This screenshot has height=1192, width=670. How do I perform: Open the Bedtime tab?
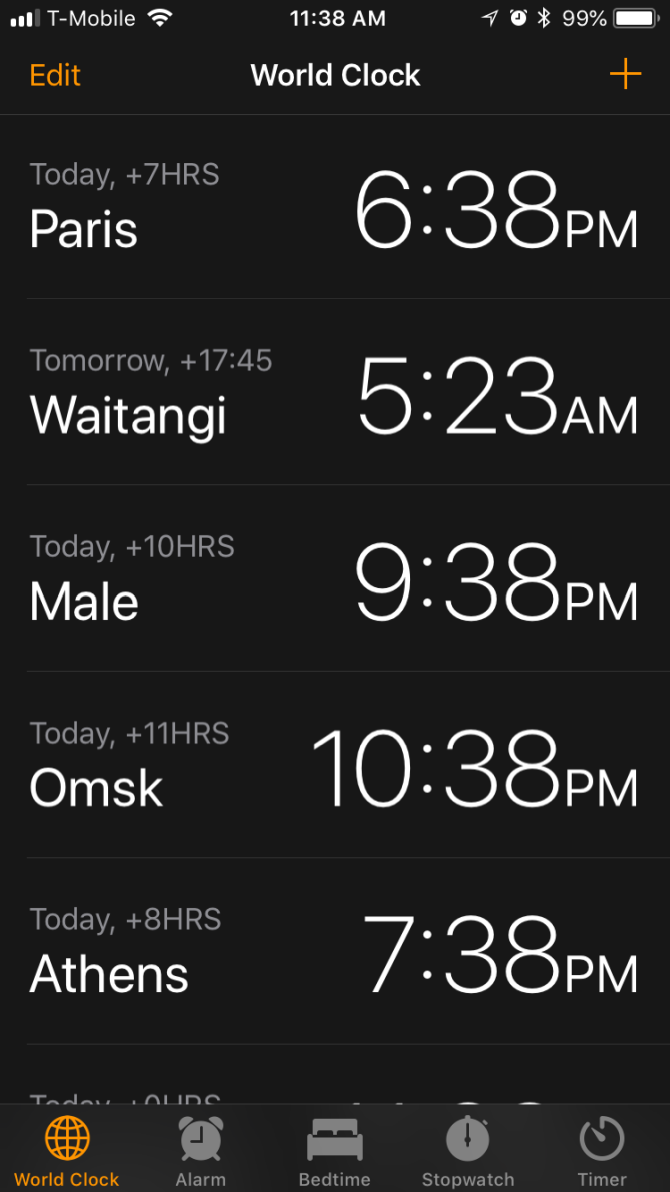click(x=334, y=1150)
